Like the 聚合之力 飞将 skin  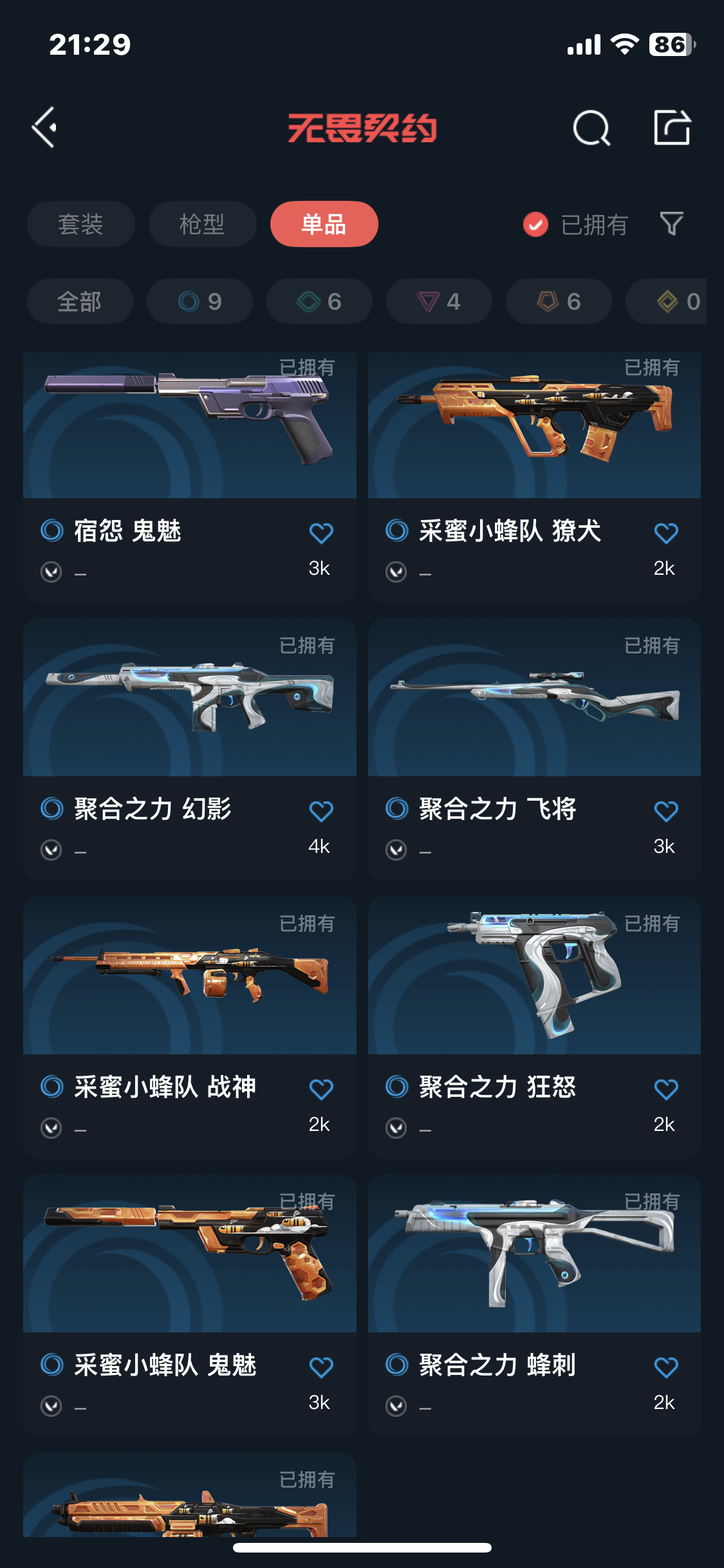665,811
